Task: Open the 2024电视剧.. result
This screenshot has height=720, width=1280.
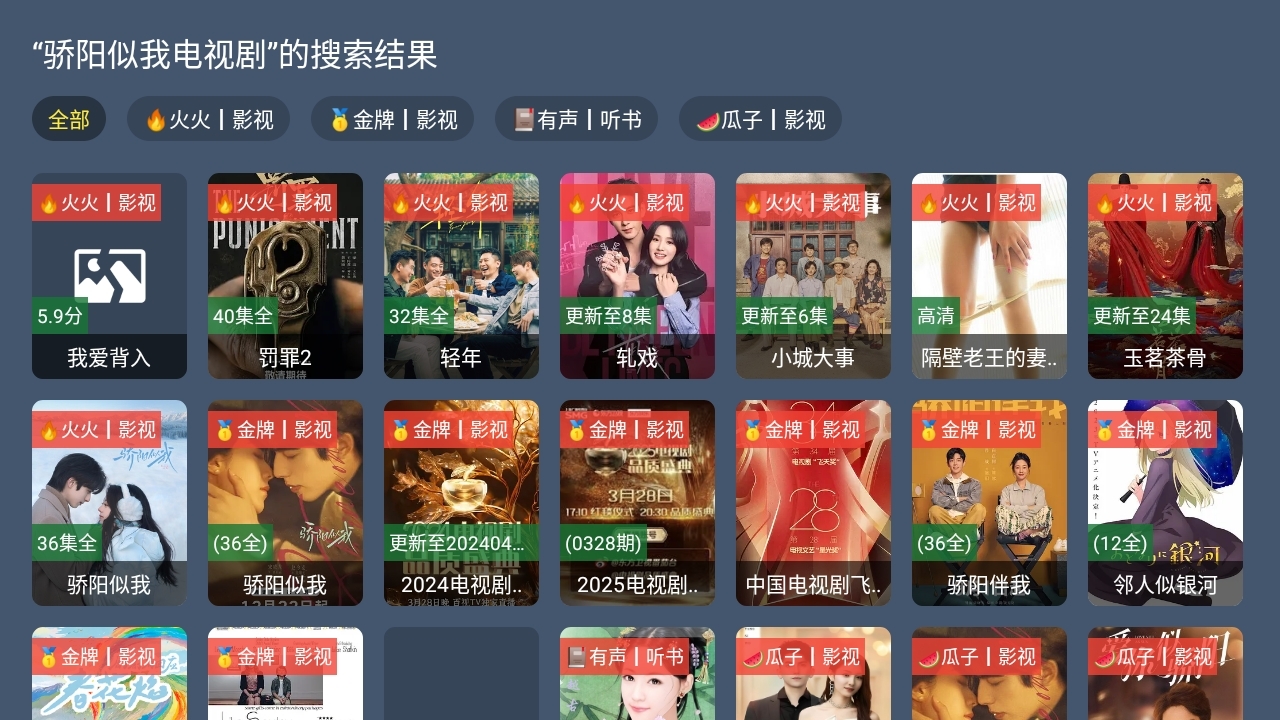Action: pos(461,503)
